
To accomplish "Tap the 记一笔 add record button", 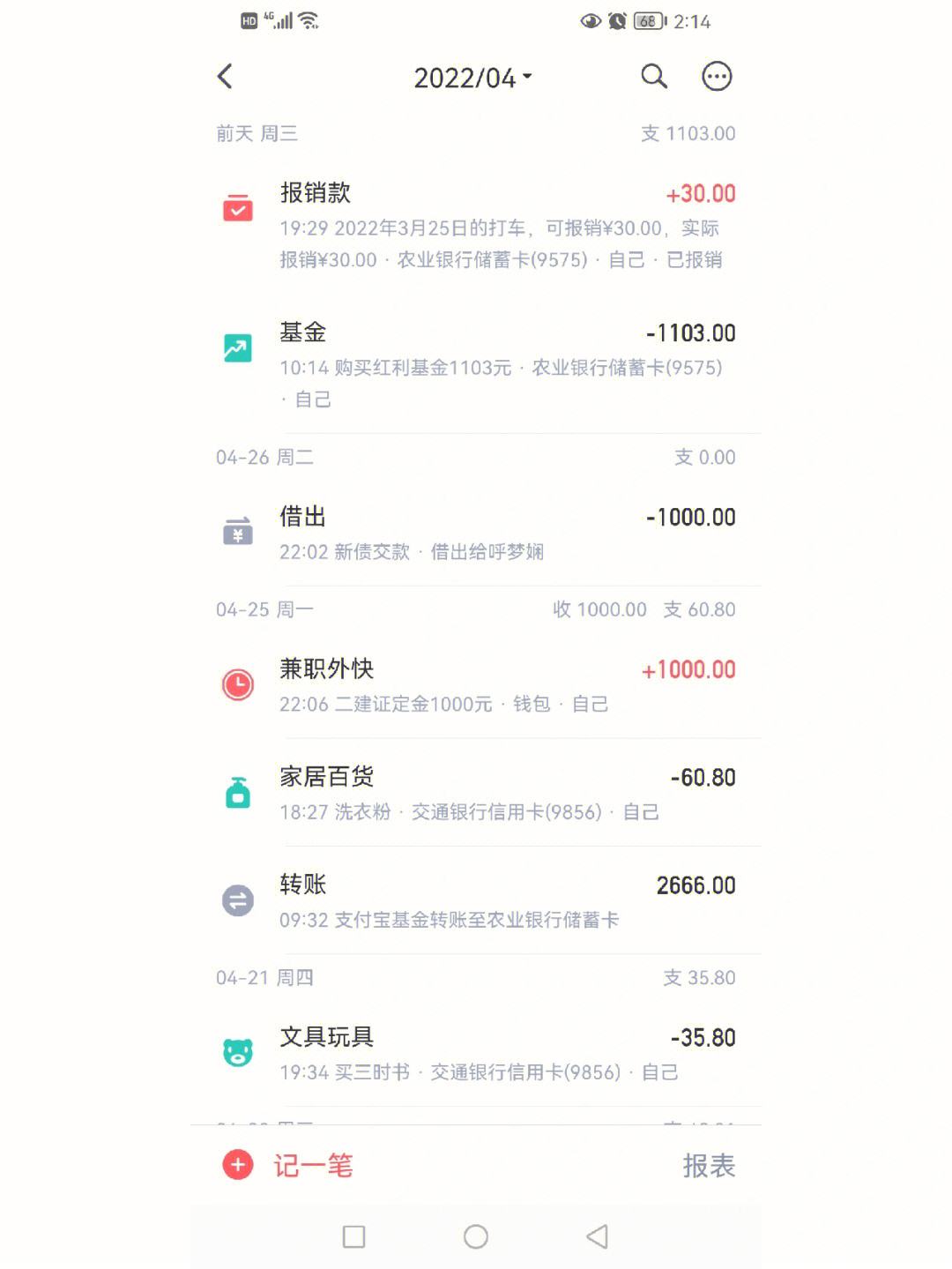I will click(x=313, y=1165).
